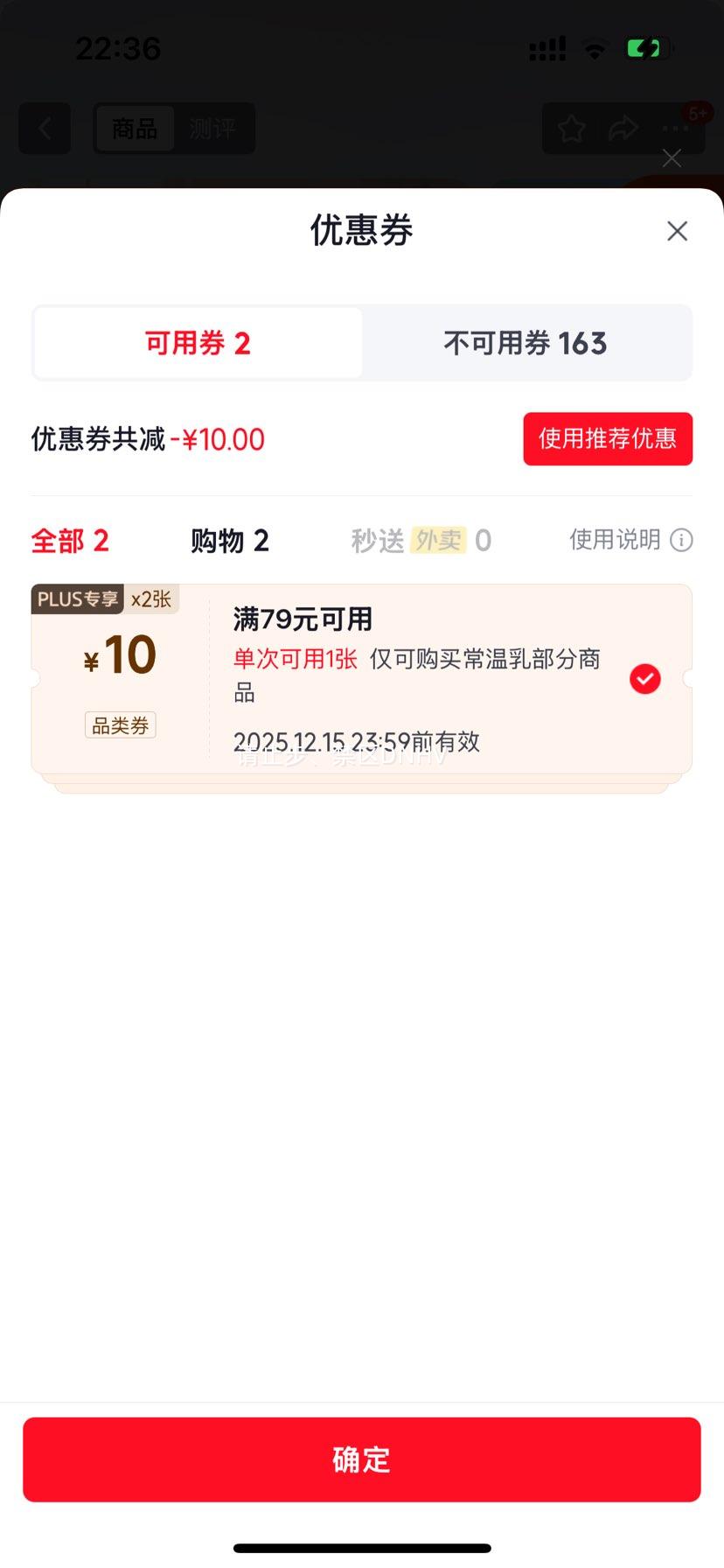Tap 使用推荐优惠 button

click(x=608, y=438)
